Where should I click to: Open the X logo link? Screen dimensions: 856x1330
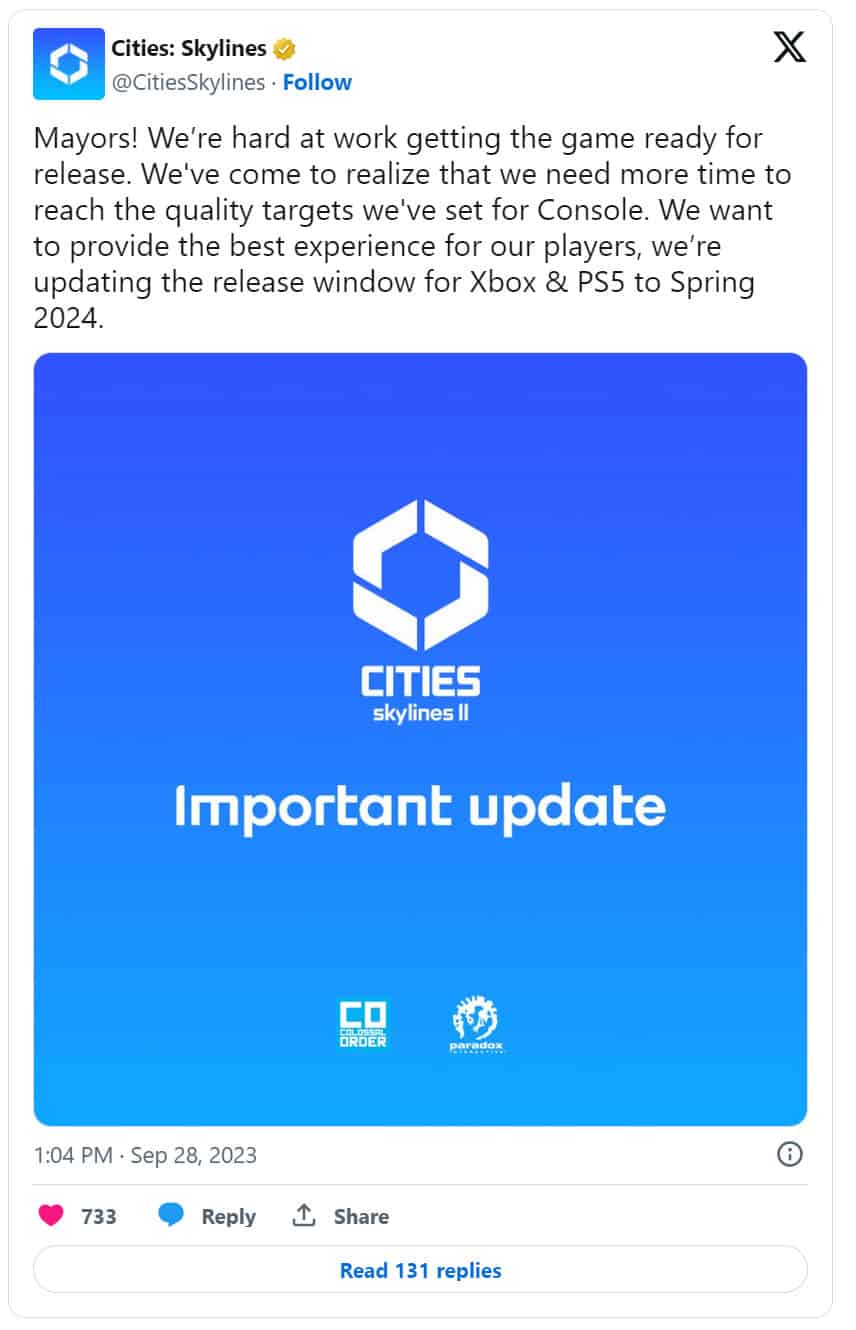pos(789,47)
